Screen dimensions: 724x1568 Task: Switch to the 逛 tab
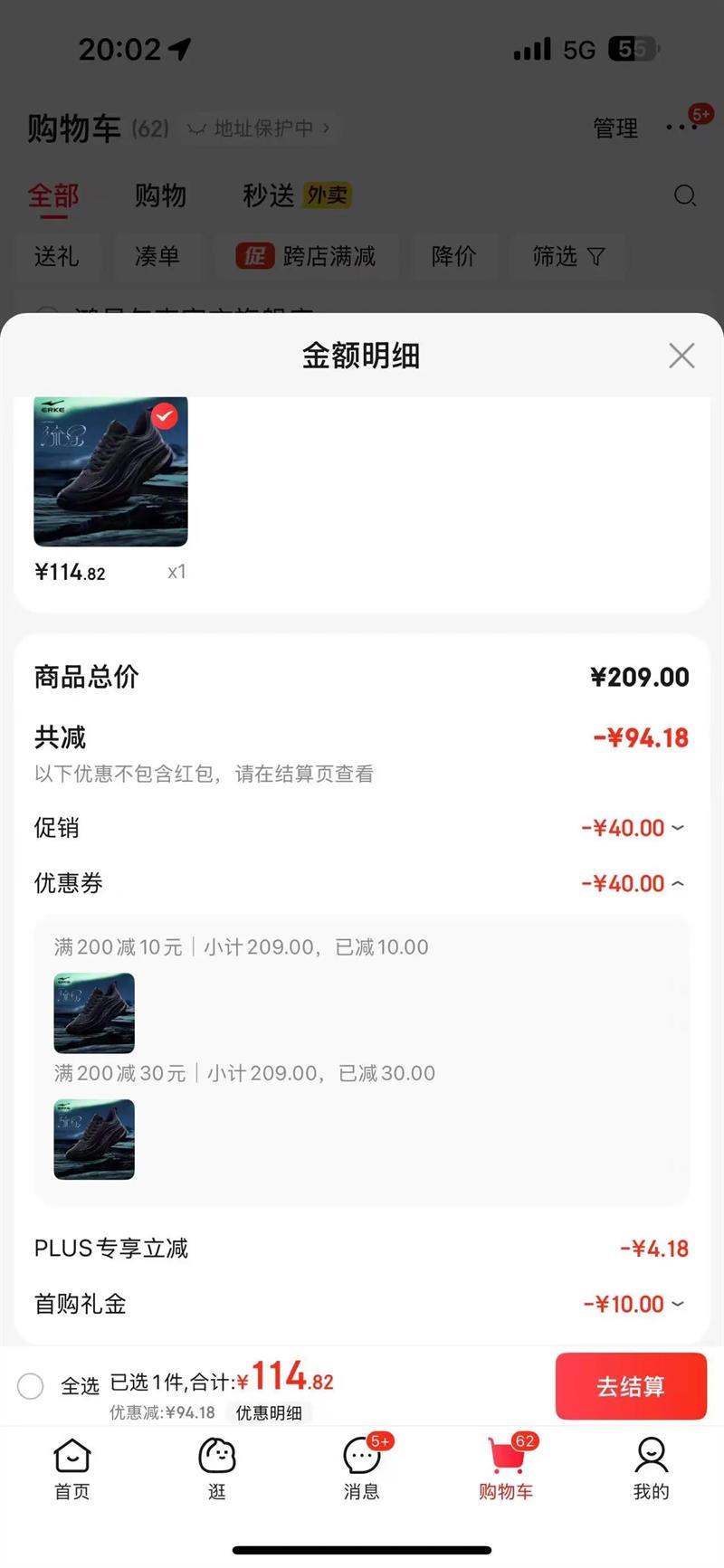[x=217, y=1468]
